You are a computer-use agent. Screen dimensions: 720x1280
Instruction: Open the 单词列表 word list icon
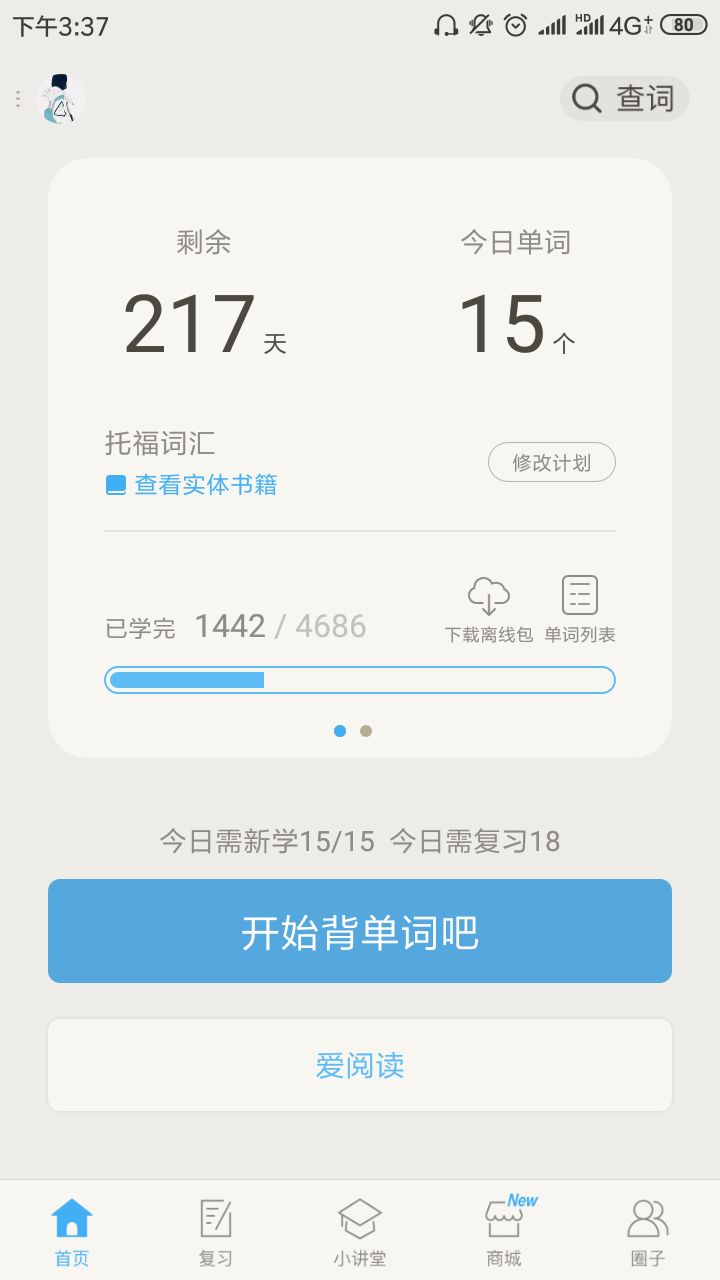[x=578, y=605]
